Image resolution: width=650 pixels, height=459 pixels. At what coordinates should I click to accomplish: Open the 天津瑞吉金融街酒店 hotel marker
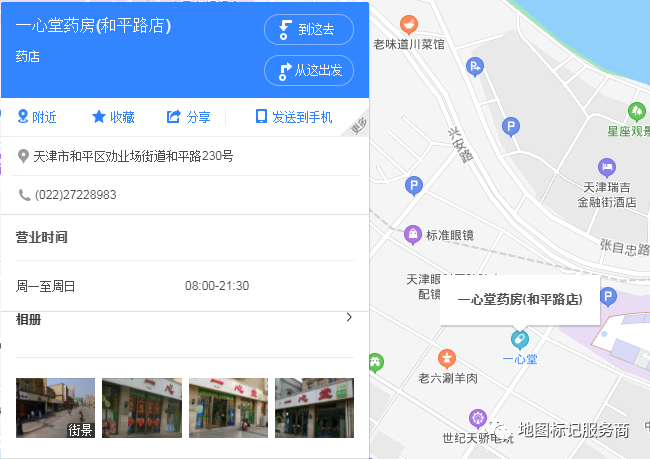(x=607, y=167)
